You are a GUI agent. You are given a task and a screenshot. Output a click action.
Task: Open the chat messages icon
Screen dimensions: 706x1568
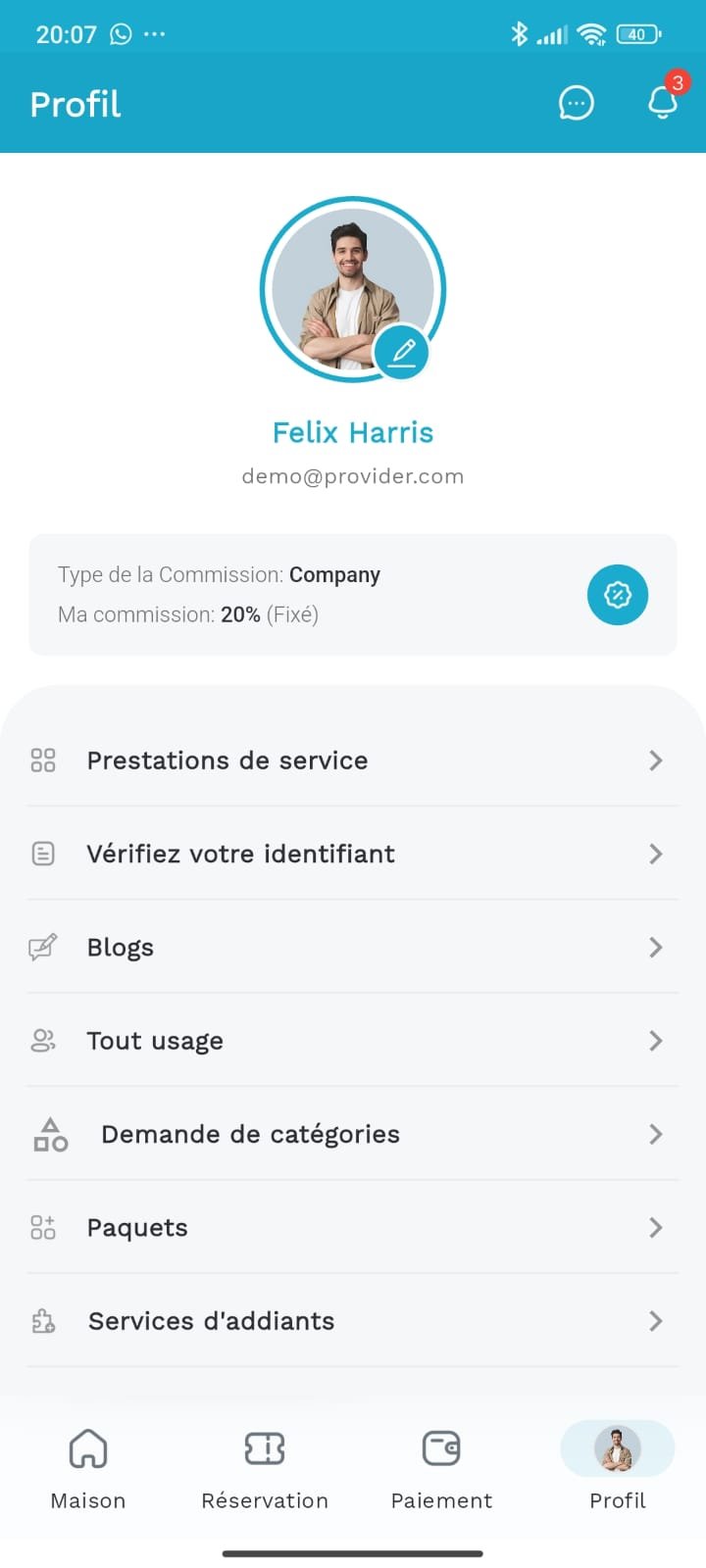[576, 103]
